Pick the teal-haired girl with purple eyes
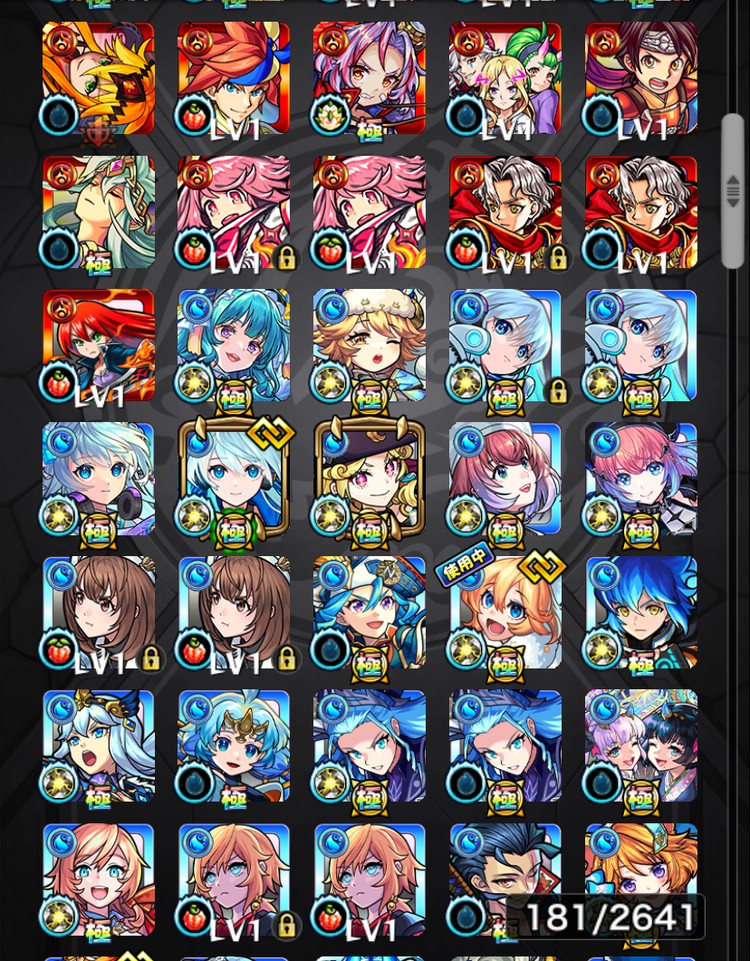 click(x=234, y=345)
